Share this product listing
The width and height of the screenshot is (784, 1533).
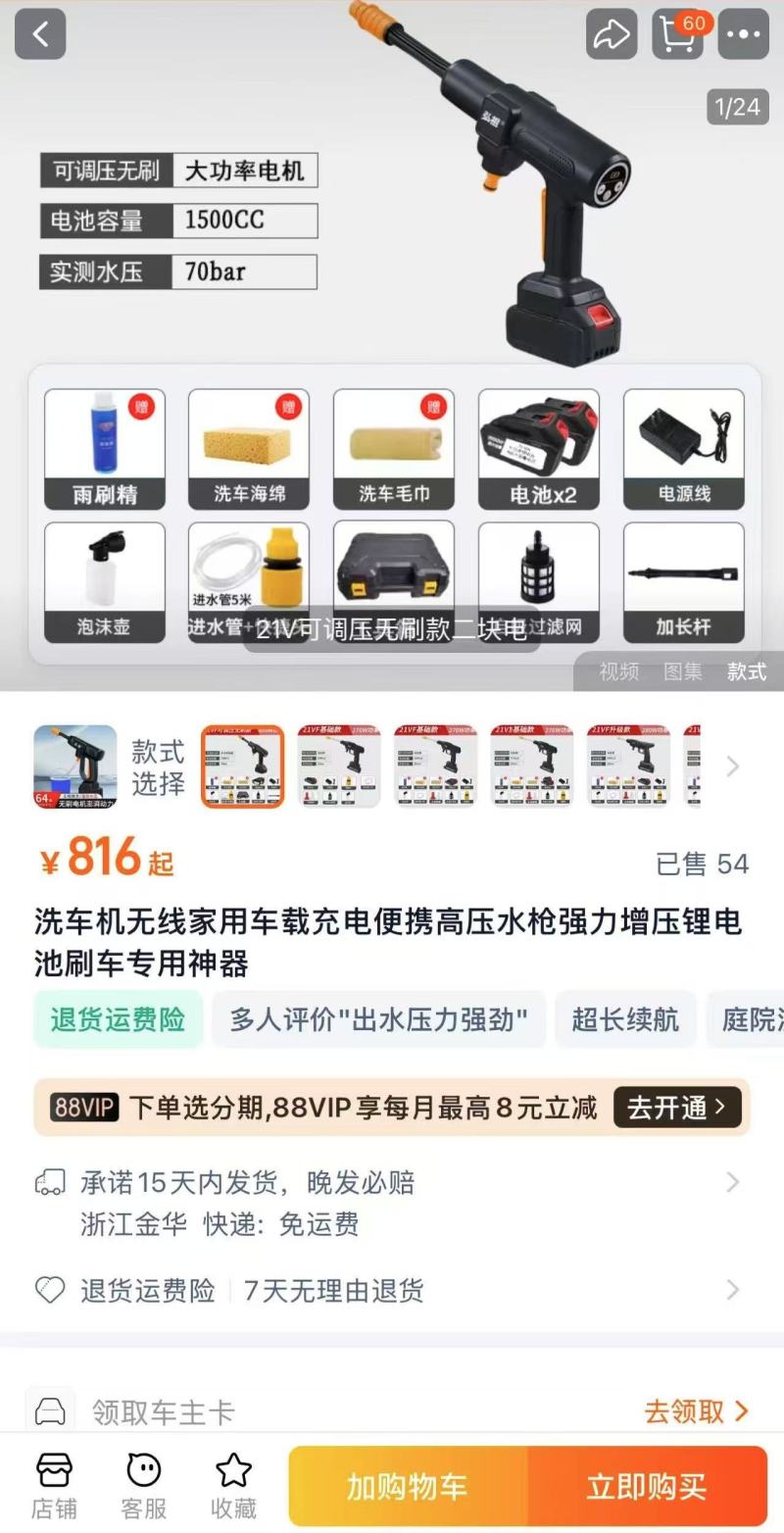612,34
